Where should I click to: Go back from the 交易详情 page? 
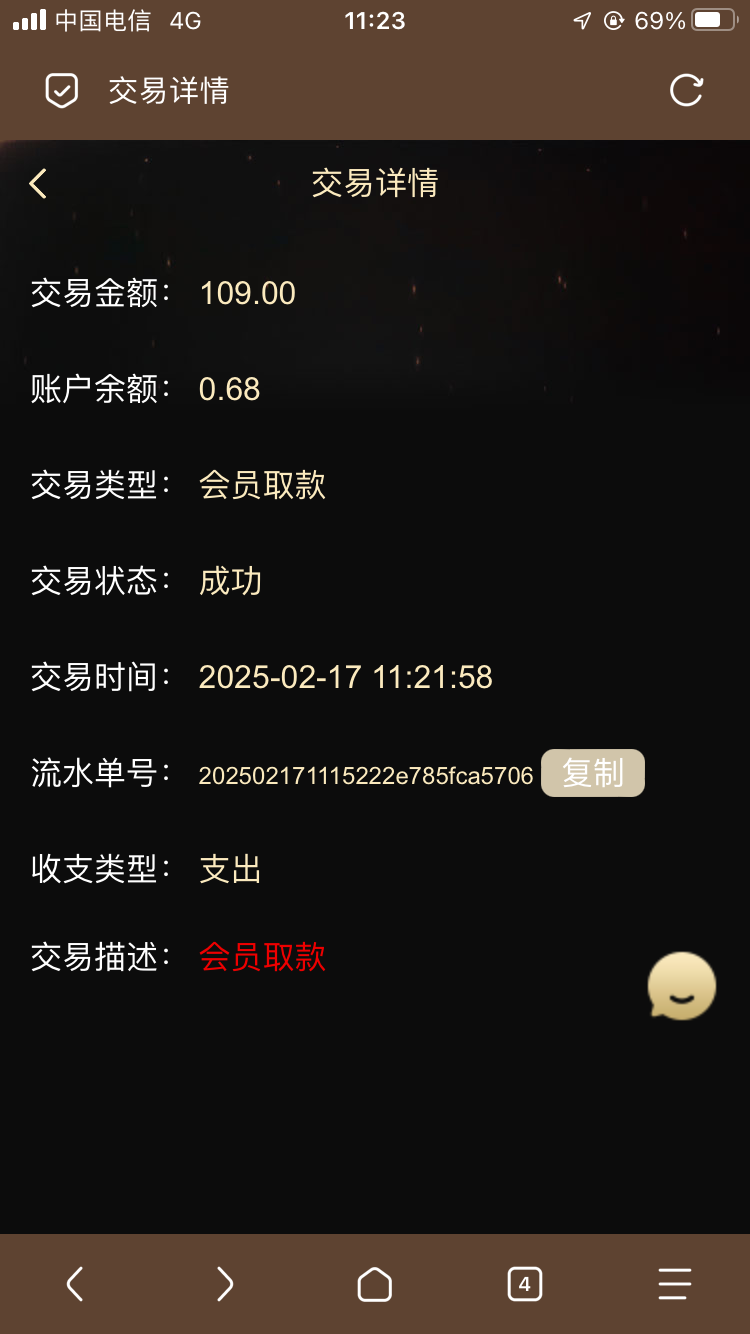(38, 184)
